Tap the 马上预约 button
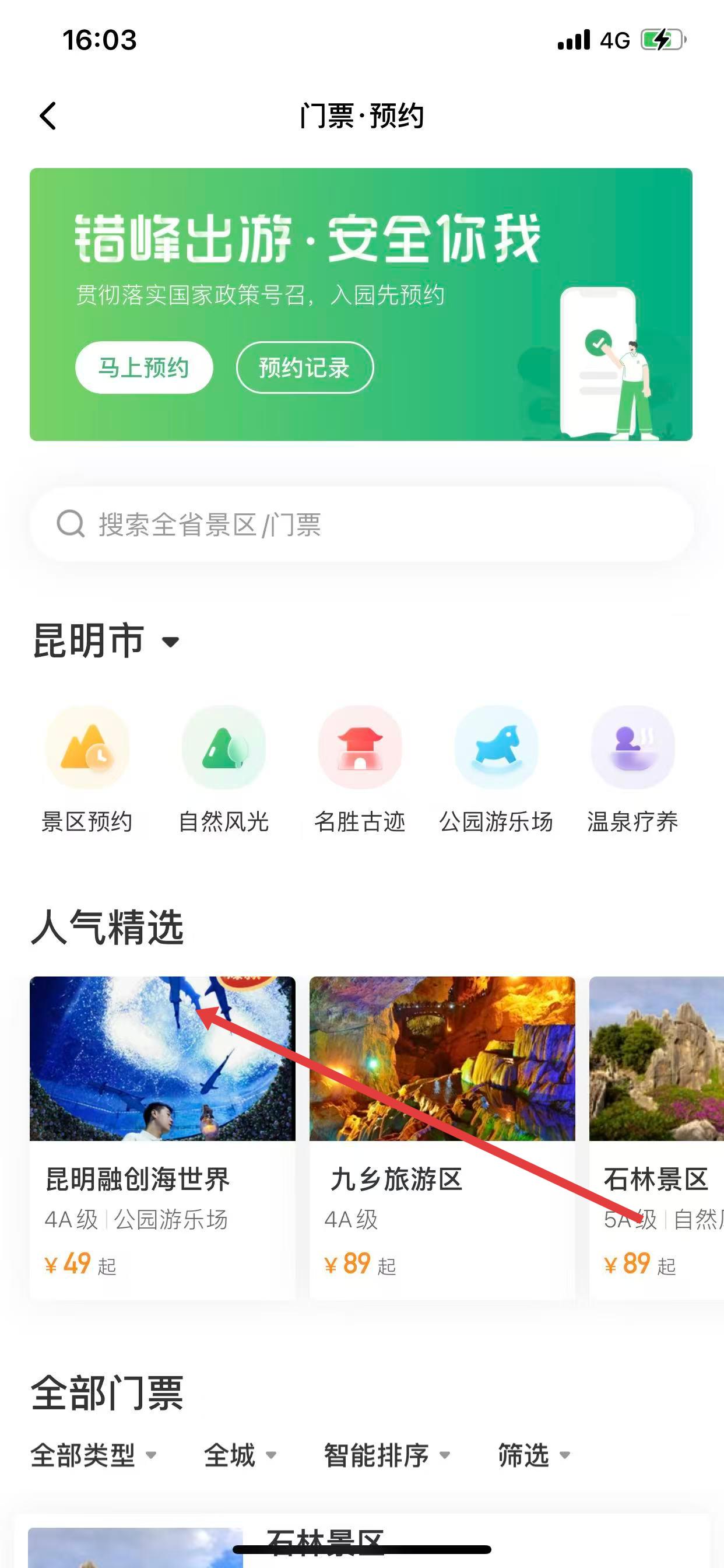This screenshot has height=1568, width=724. (143, 367)
